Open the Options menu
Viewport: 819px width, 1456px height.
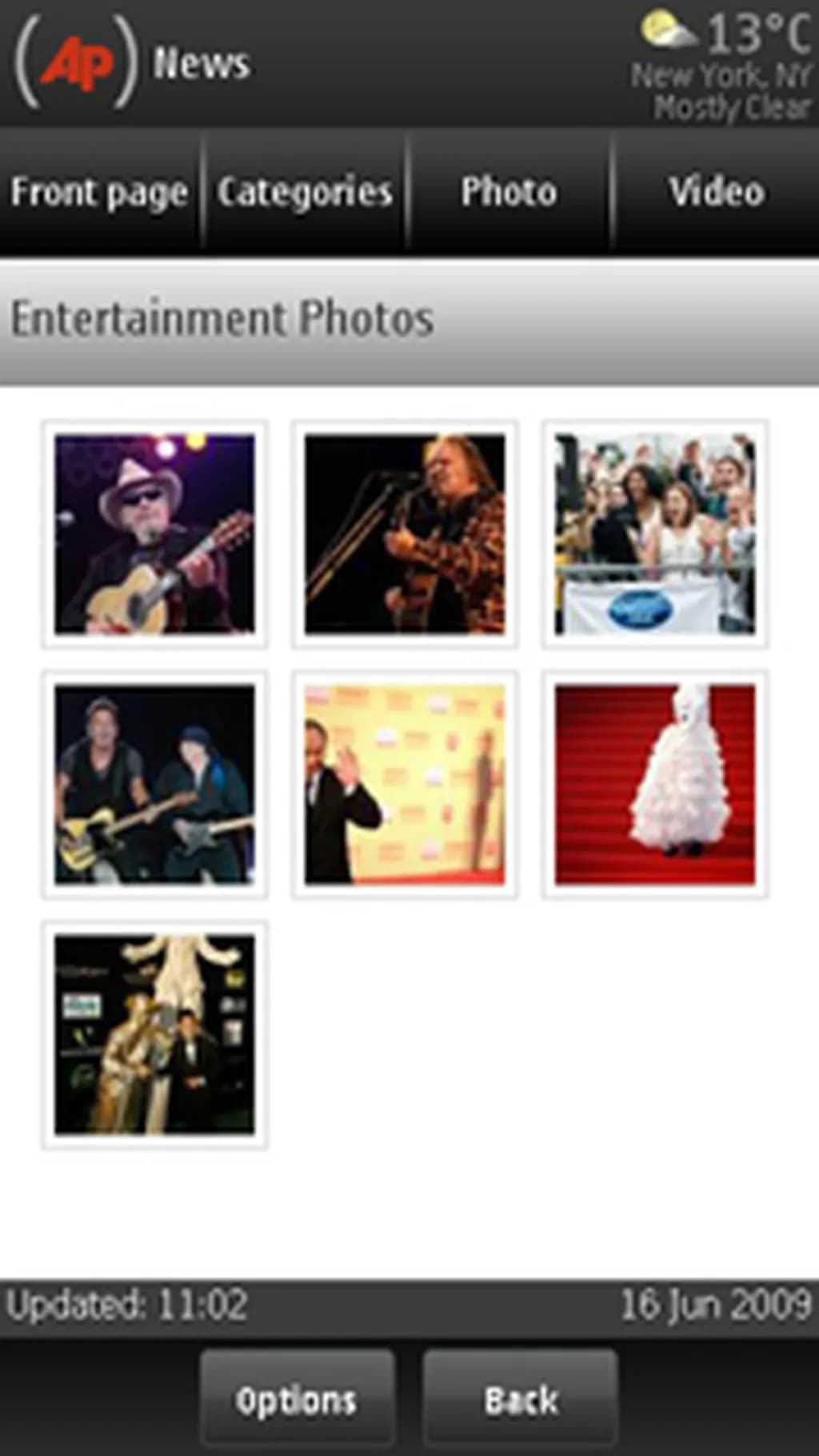coord(297,1400)
